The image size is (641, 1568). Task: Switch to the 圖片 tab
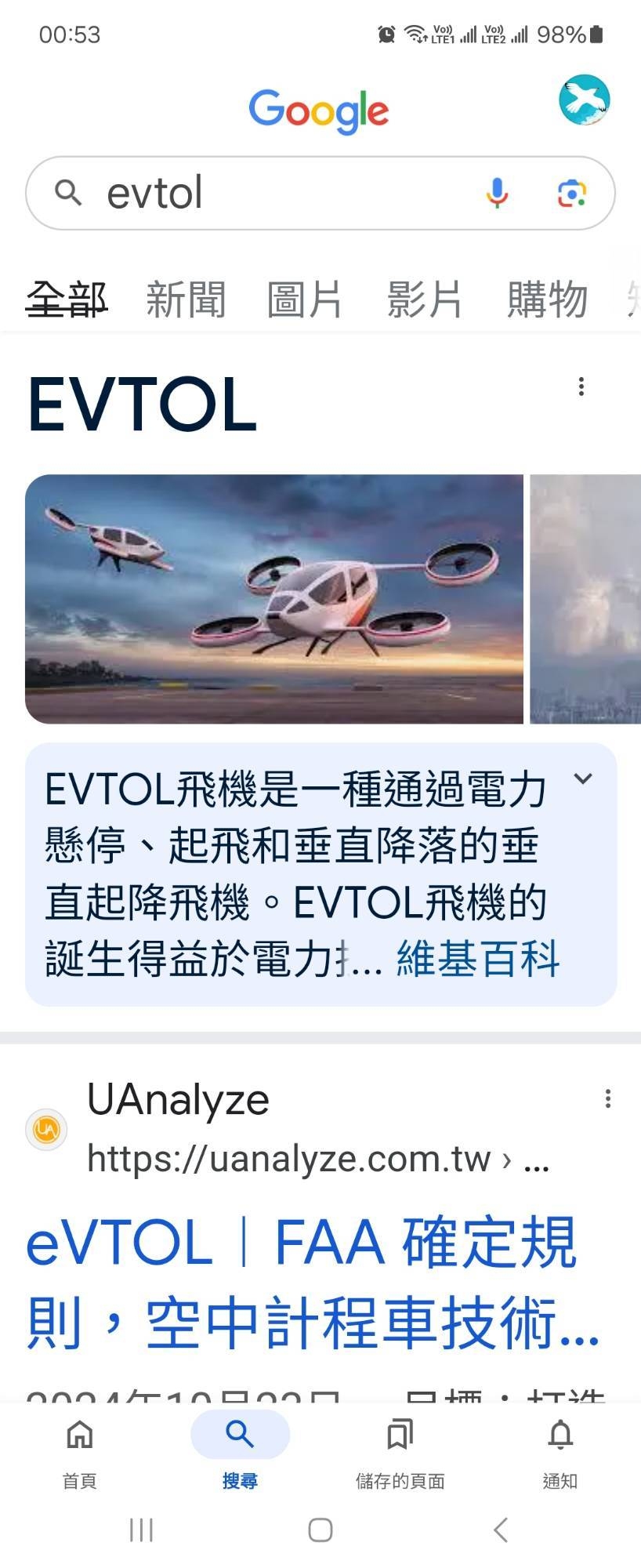click(305, 299)
